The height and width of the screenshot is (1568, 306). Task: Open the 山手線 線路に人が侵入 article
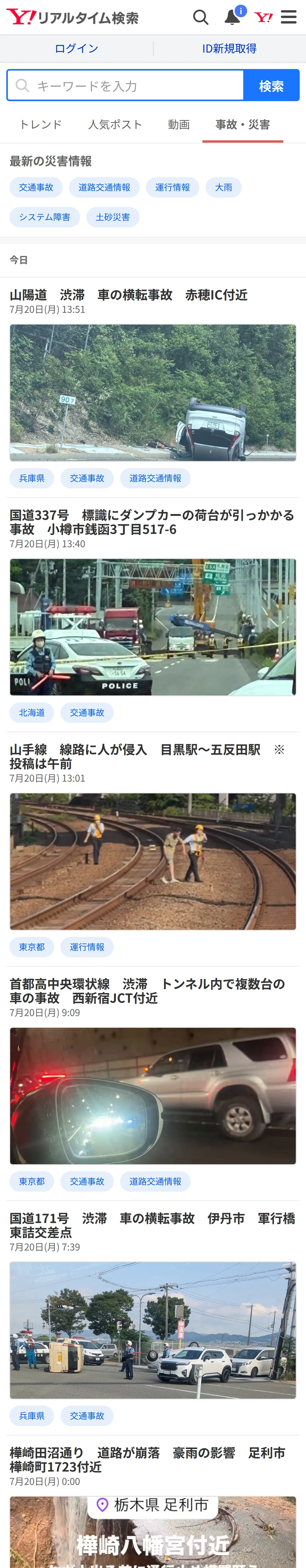[x=147, y=757]
